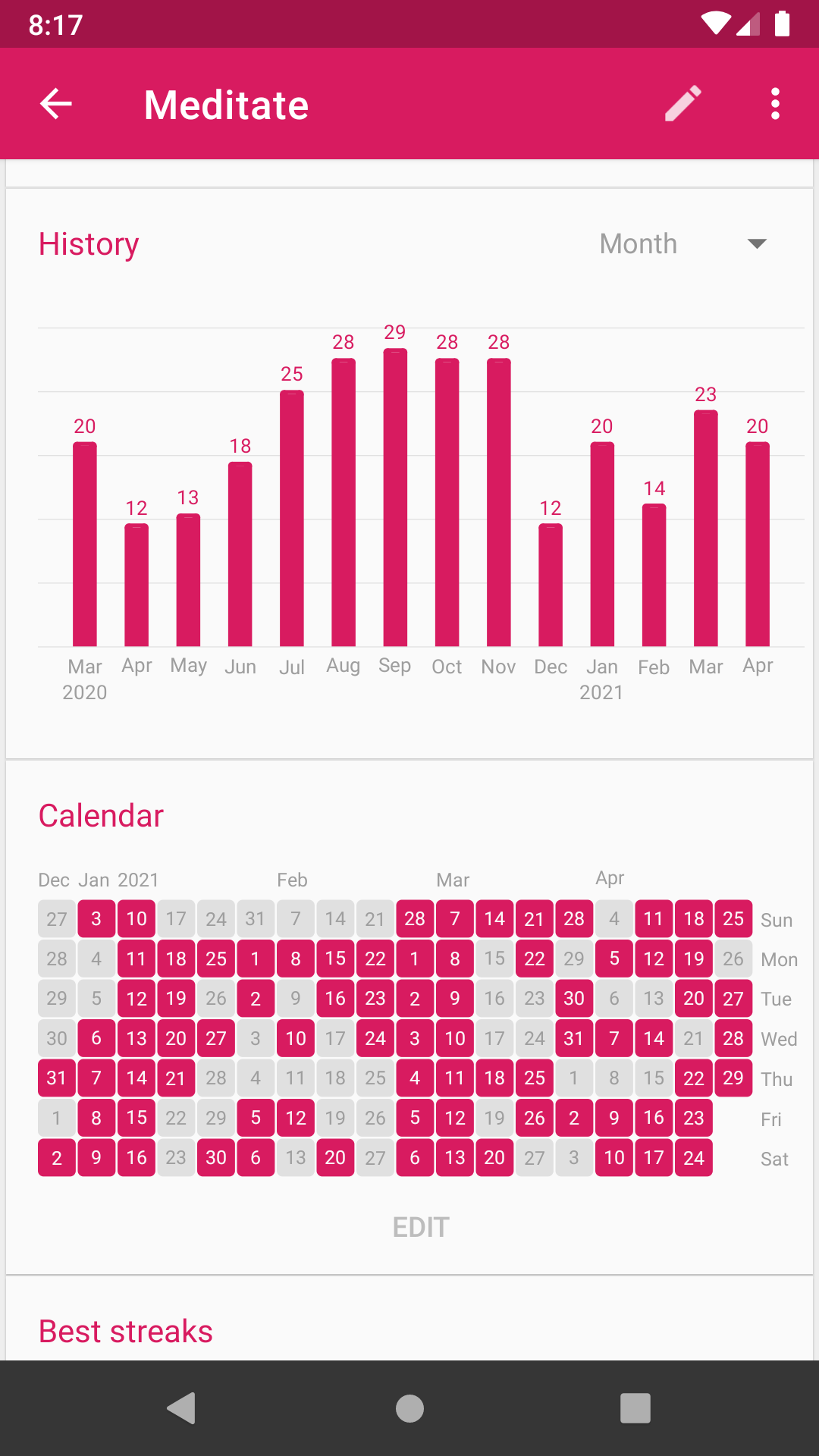Image resolution: width=819 pixels, height=1456 pixels.
Task: Navigate back using the arrow icon
Action: [55, 104]
